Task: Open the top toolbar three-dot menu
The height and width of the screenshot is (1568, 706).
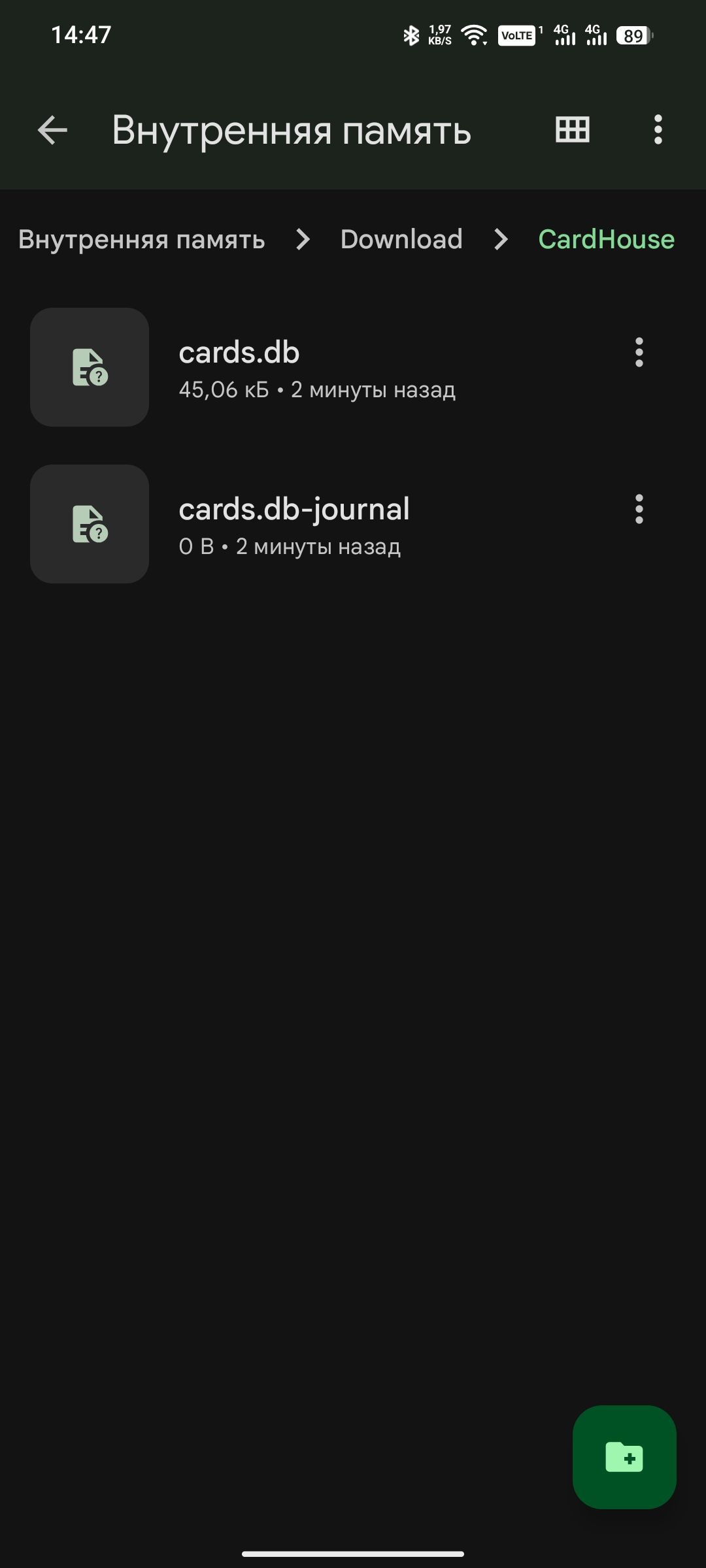Action: point(658,129)
